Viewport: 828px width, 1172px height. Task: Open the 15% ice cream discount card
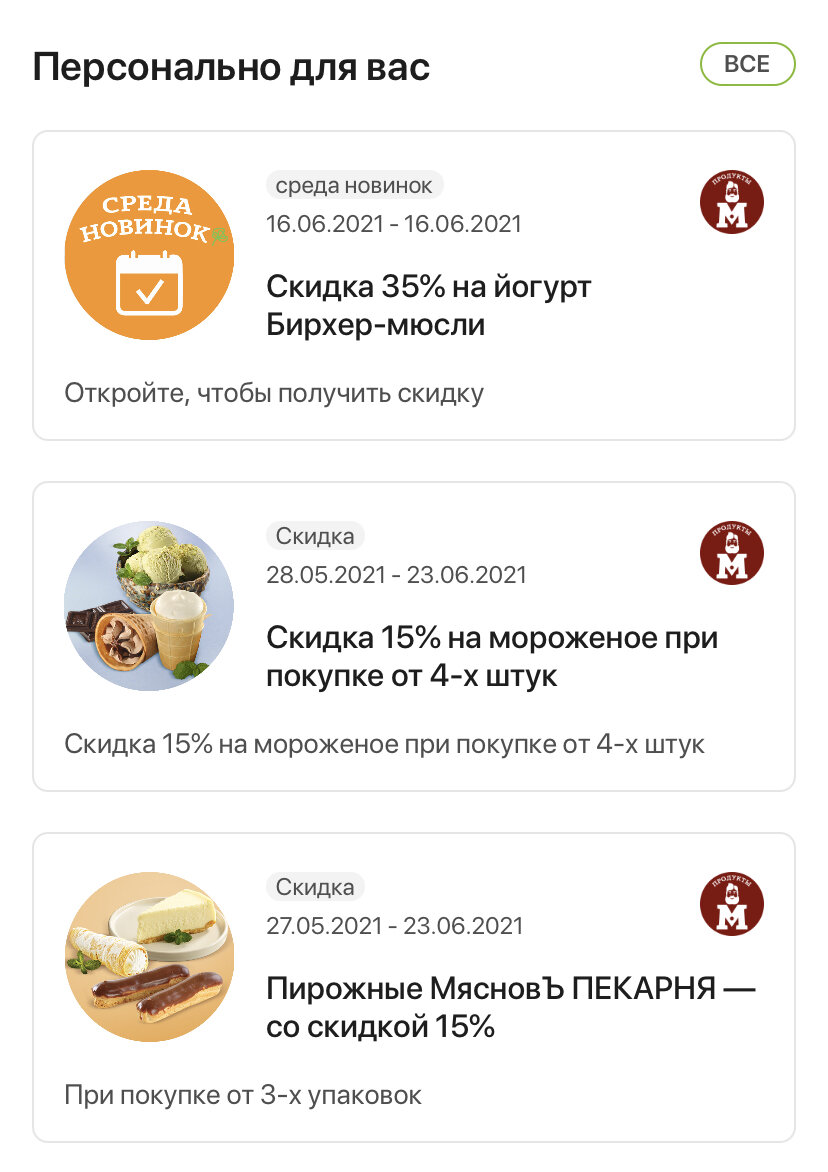pos(414,636)
